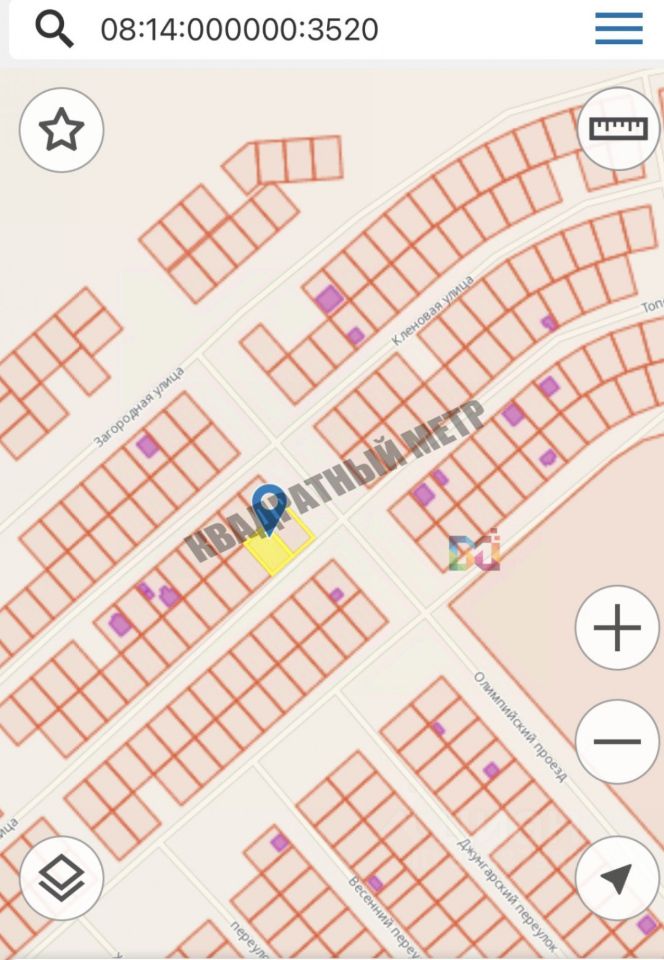The image size is (664, 960).
Task: Center map on my location
Action: pos(617,878)
